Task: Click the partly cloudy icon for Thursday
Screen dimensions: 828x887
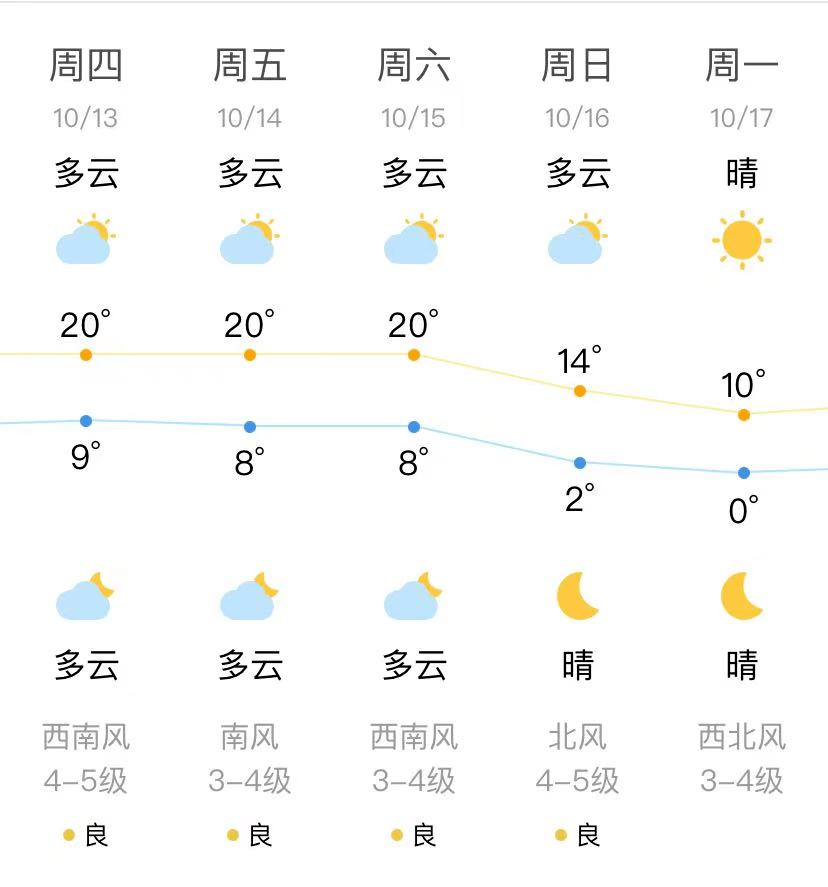Action: [85, 240]
